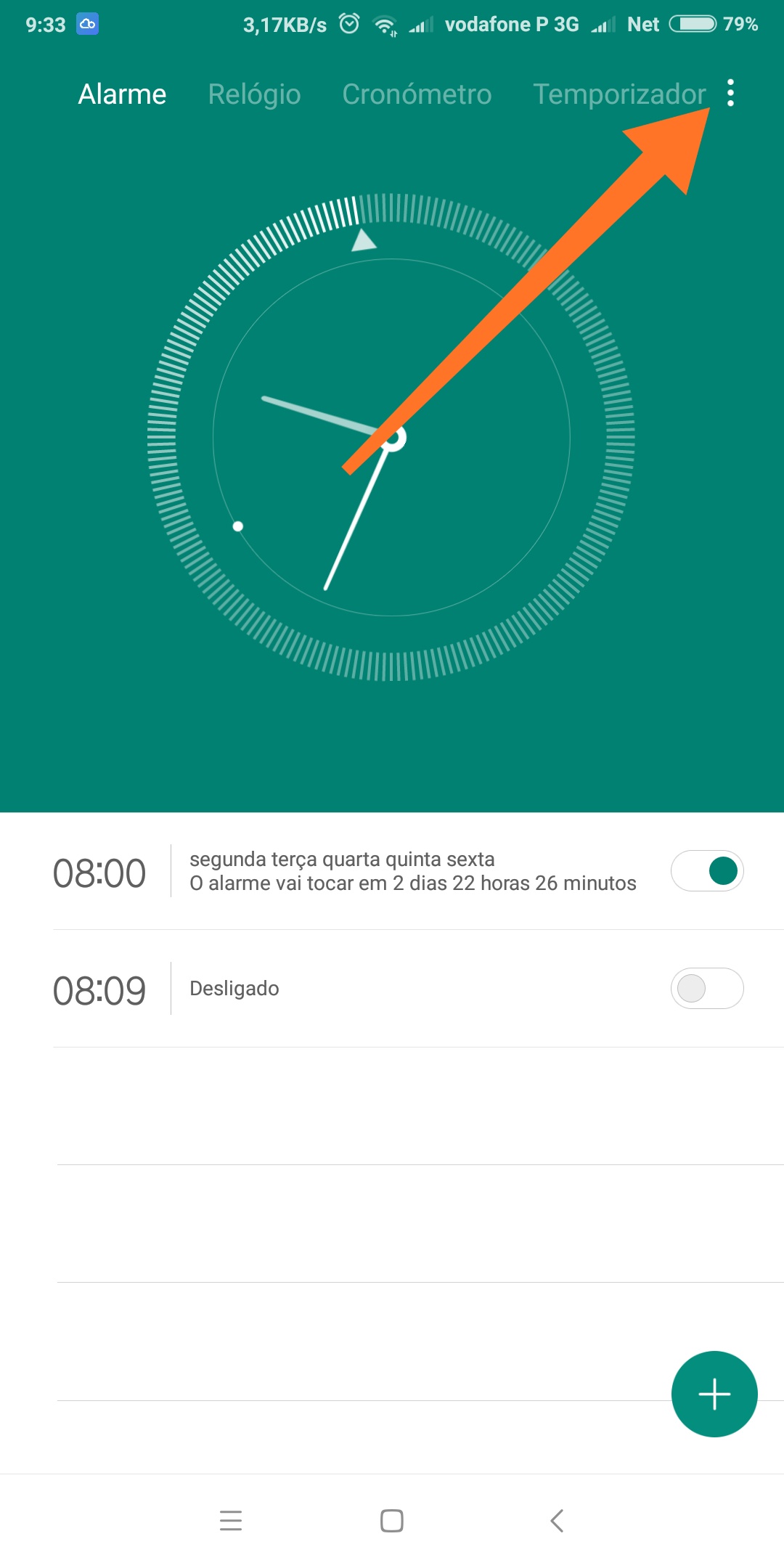
Task: Open recent apps from the navigation bar
Action: coord(231,1520)
